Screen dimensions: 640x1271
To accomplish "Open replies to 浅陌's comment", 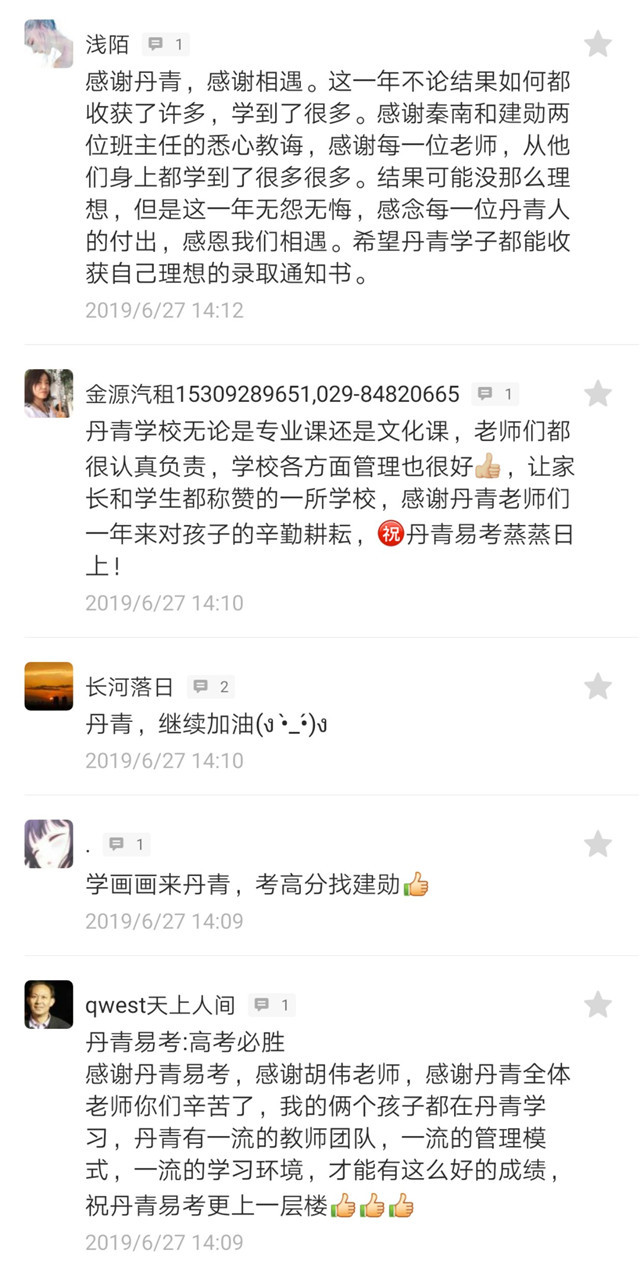I will click(166, 44).
